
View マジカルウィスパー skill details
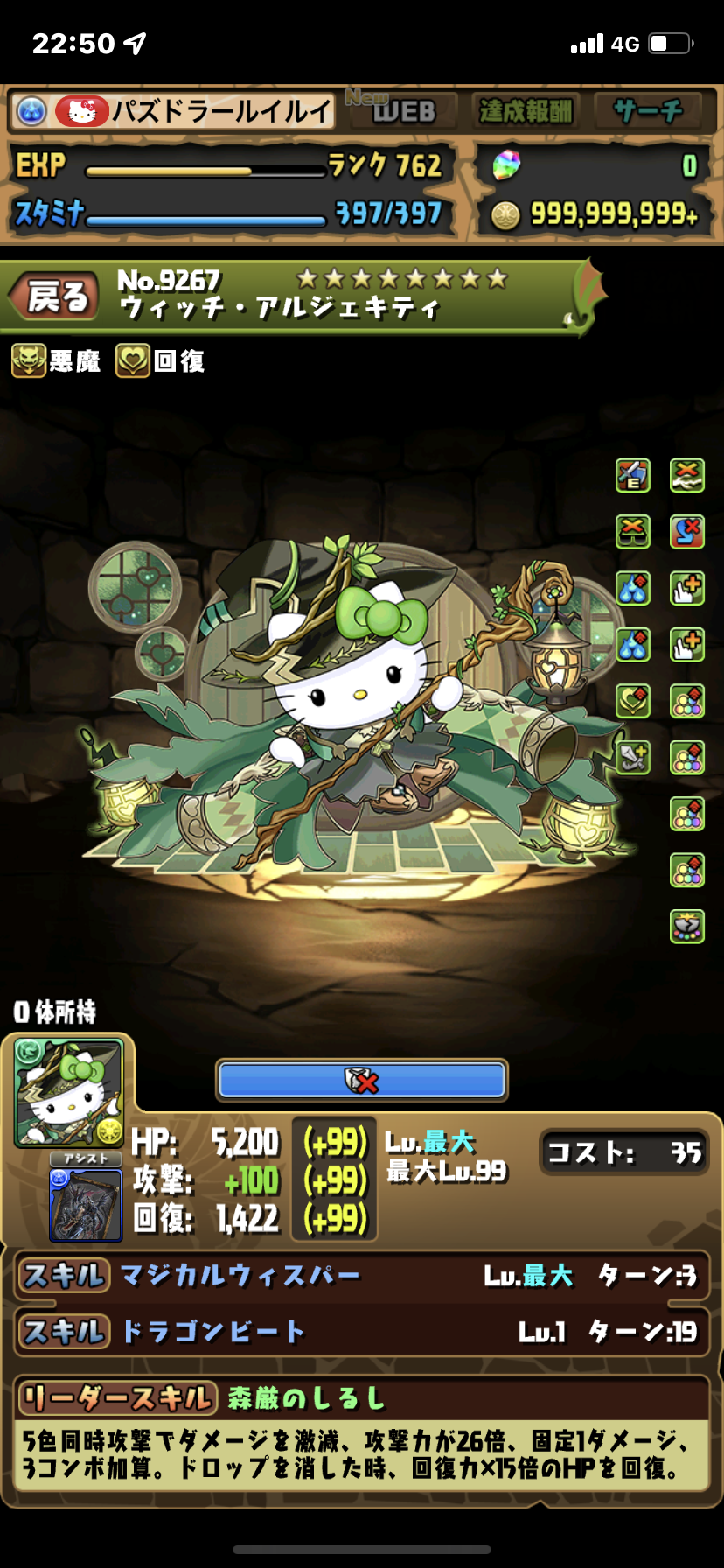[x=362, y=1276]
